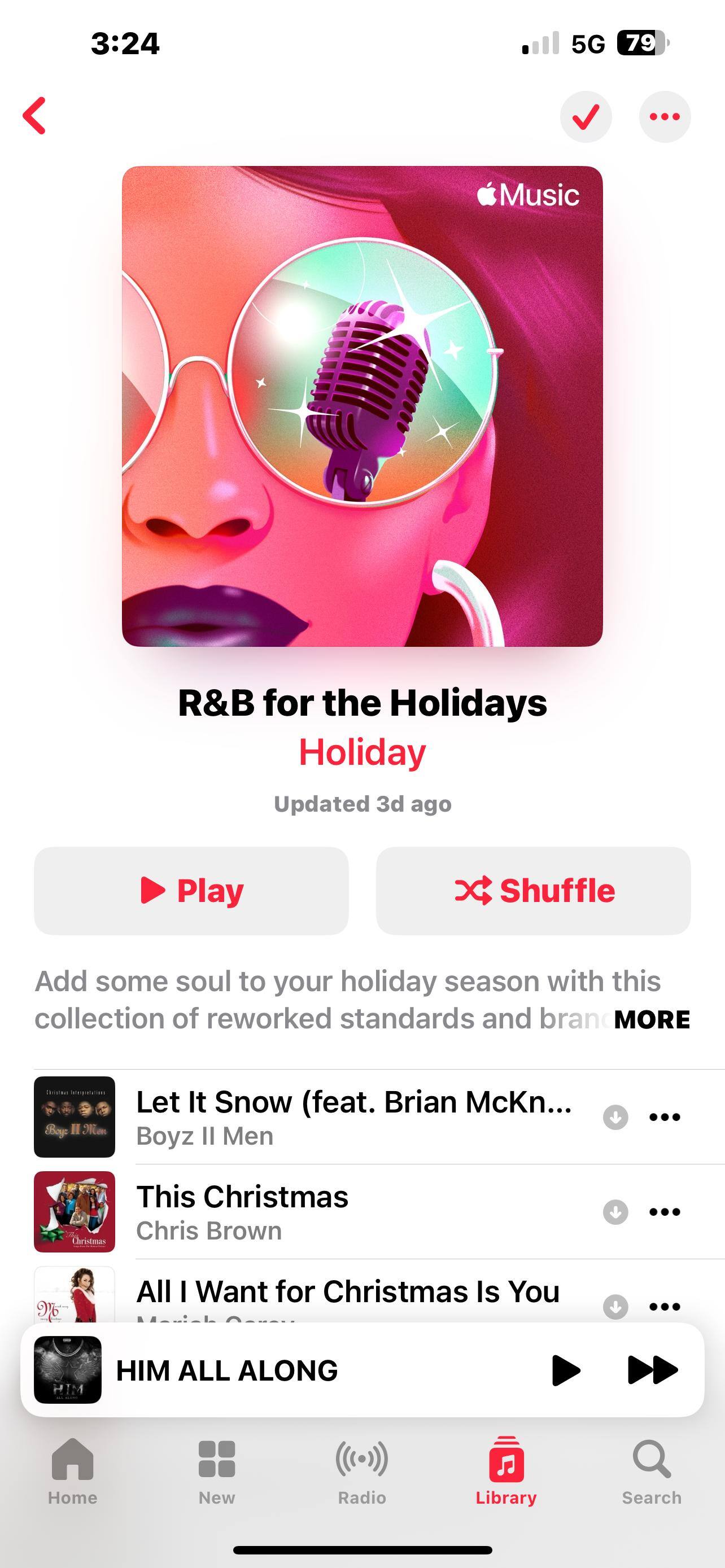The image size is (725, 1568).
Task: Go back to the previous screen
Action: pyautogui.click(x=34, y=116)
